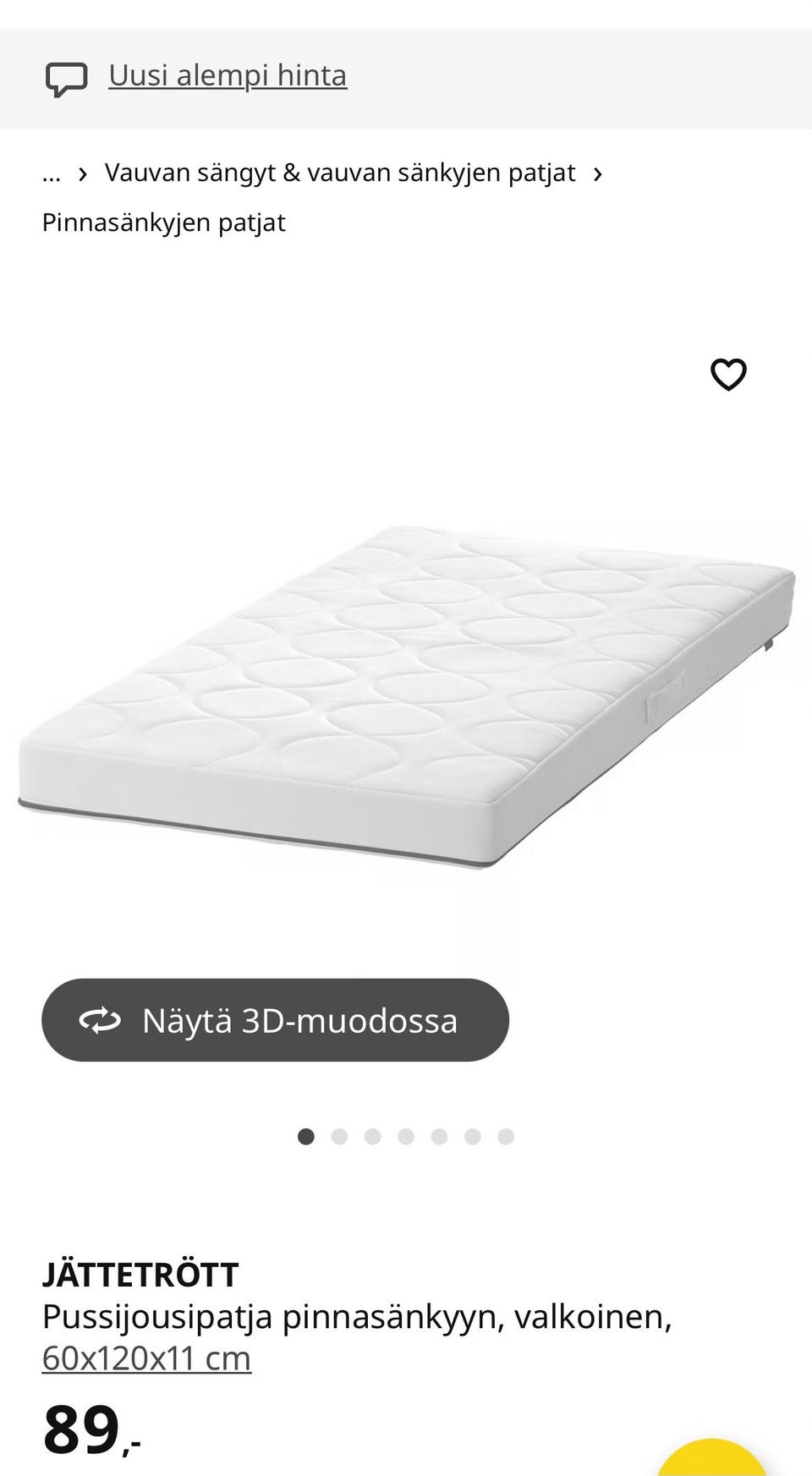812x1476 pixels.
Task: Tap Näytä 3D-muodossa button
Action: (275, 1020)
